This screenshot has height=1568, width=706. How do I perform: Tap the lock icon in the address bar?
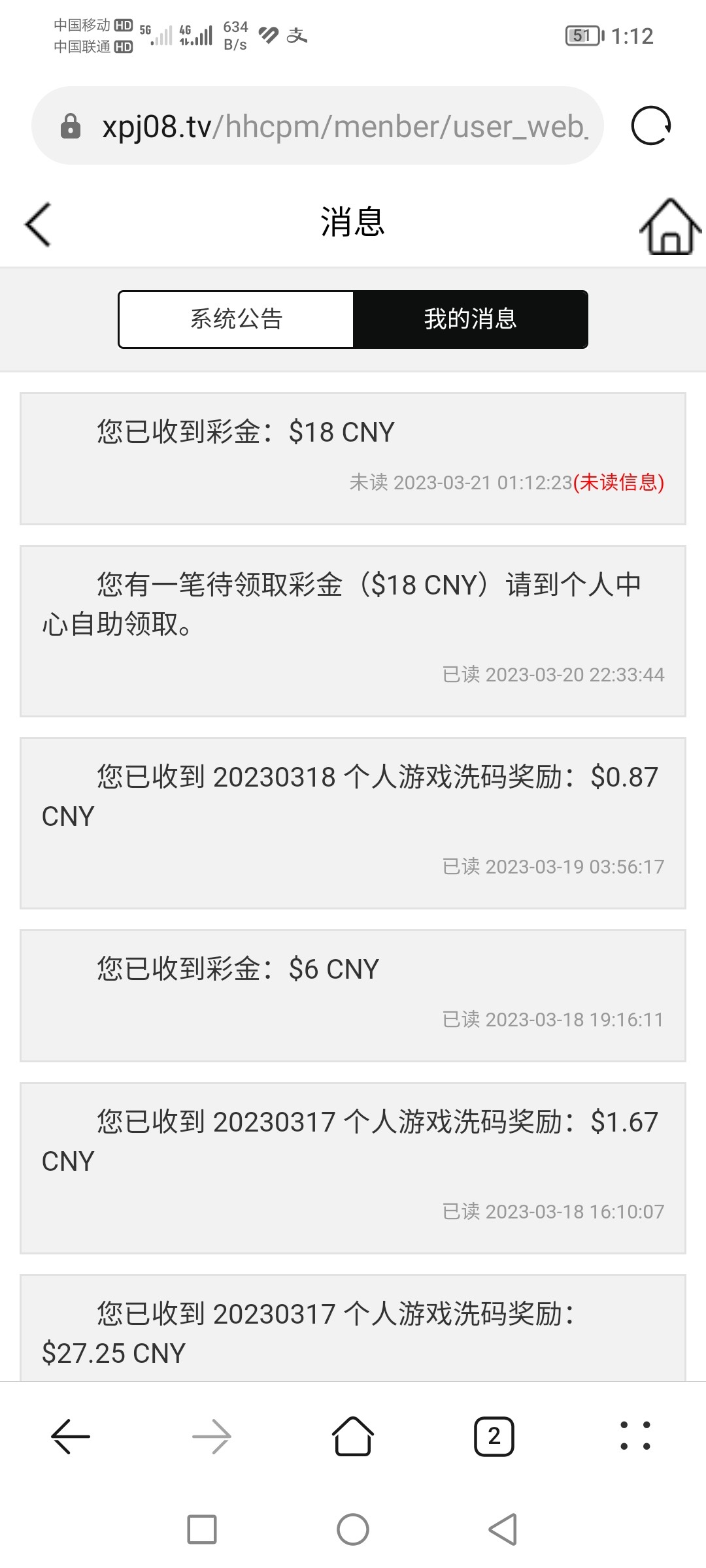[72, 125]
